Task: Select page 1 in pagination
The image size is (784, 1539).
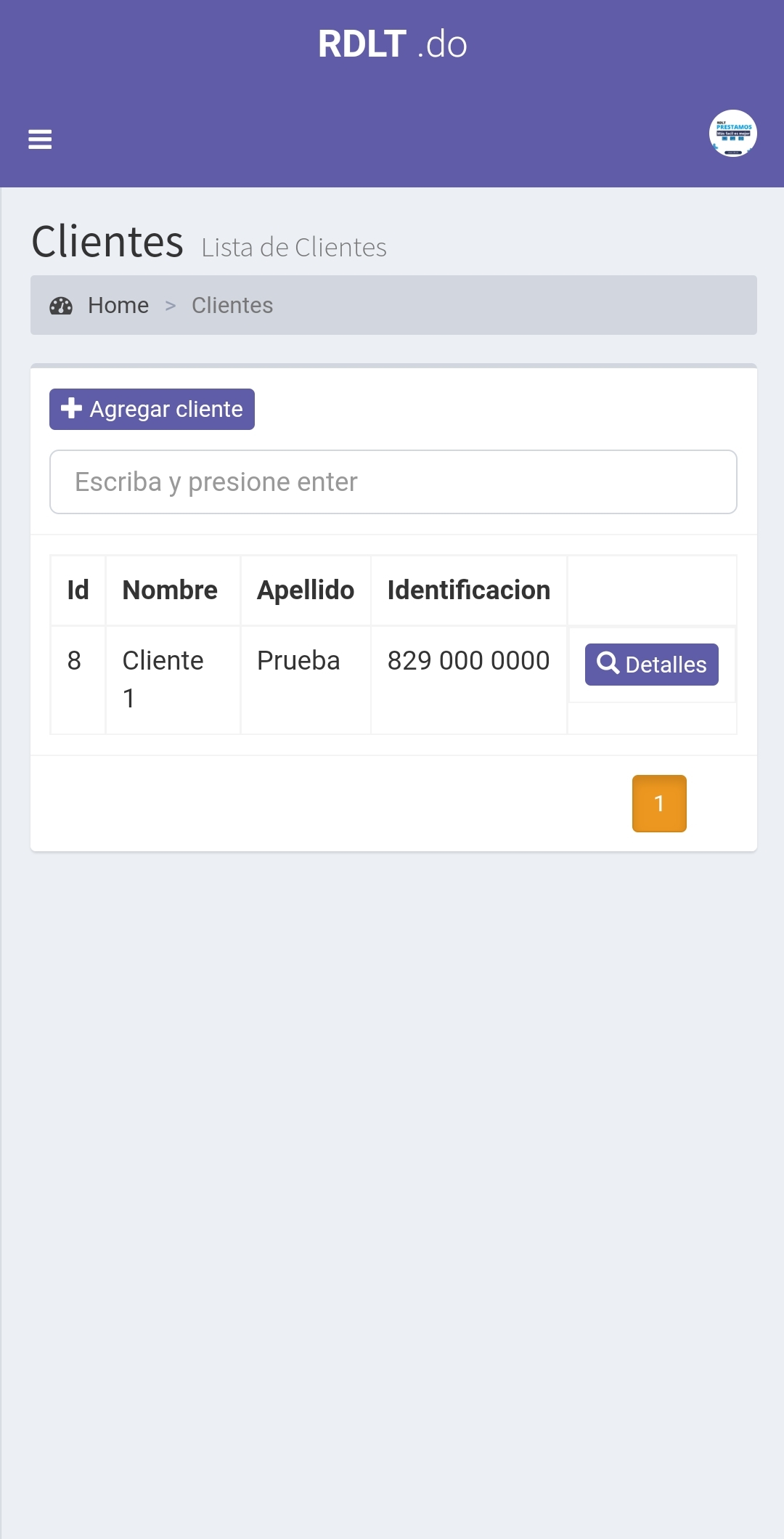Action: tap(658, 803)
